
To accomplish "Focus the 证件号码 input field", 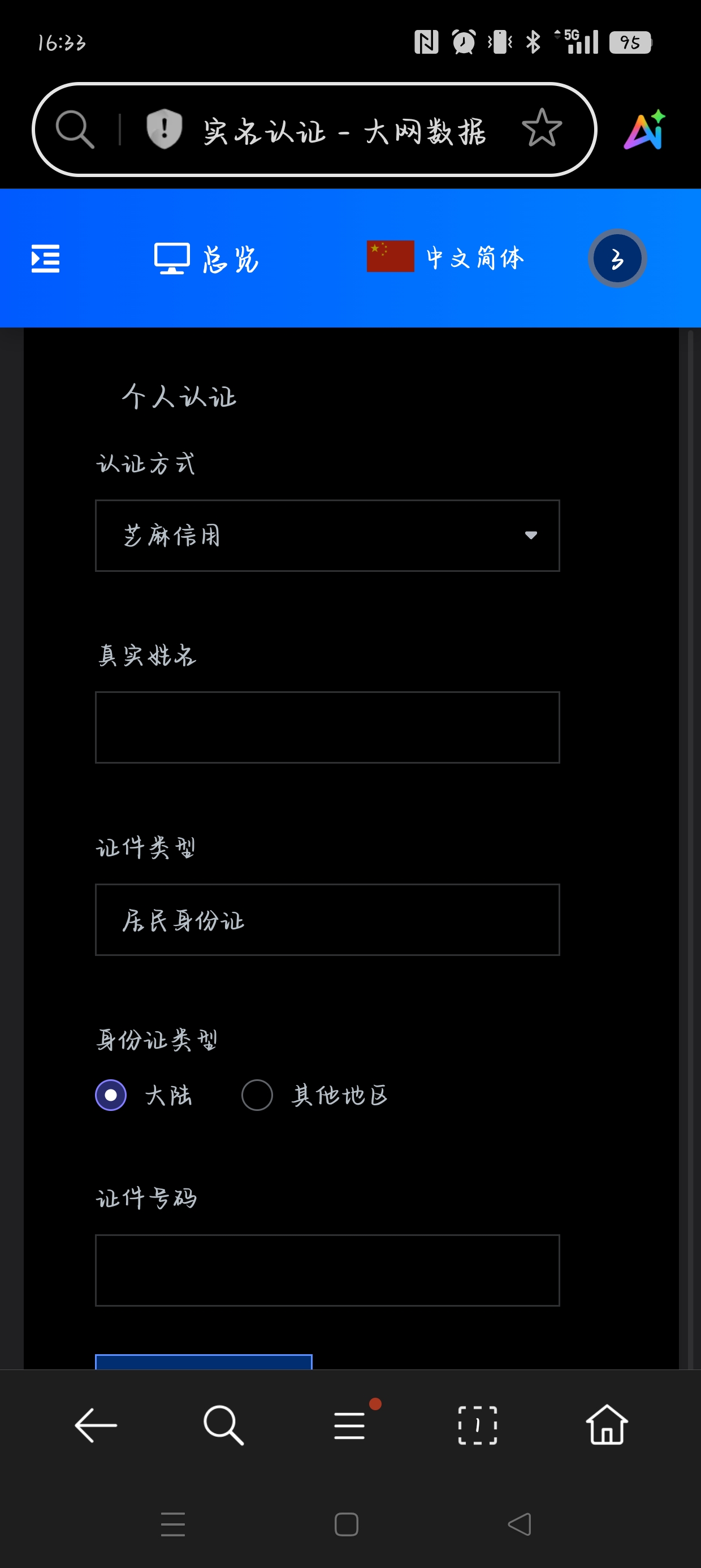I will coord(327,1270).
